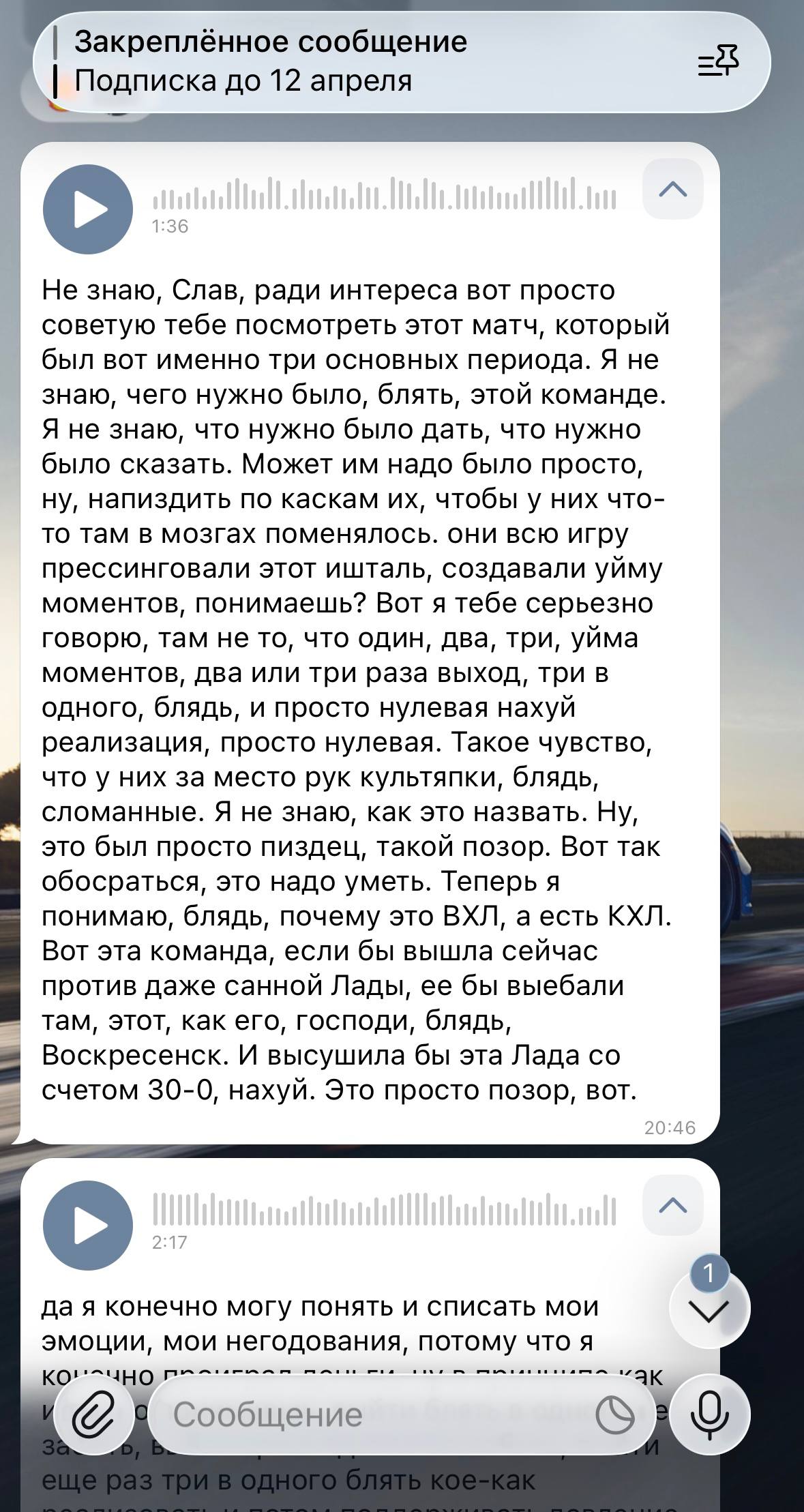
Task: Open the sticker panel in message field
Action: 615,1415
